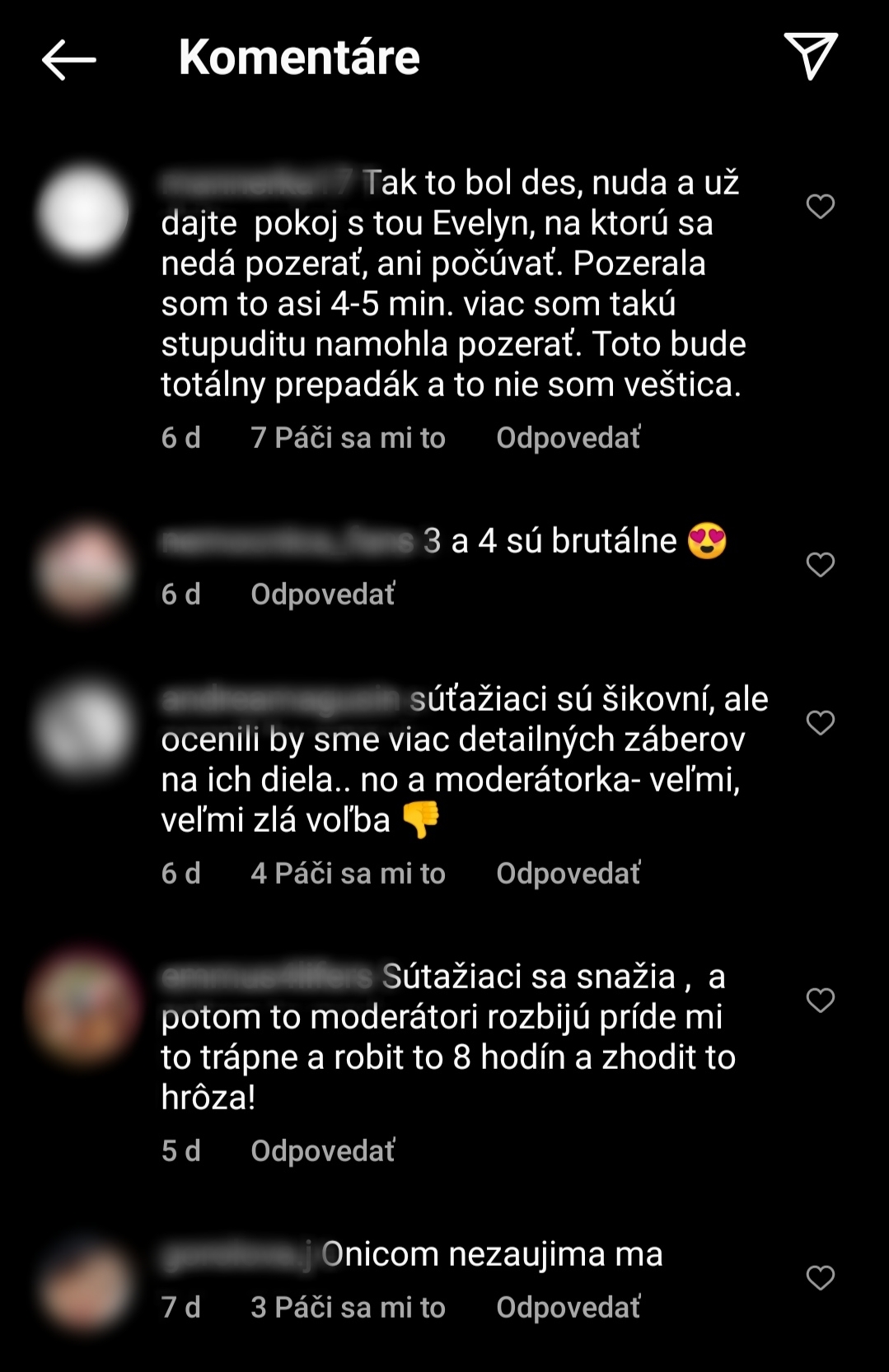
Task: View 3 likes on 'Onicom nezaujima ma'
Action: [x=348, y=1308]
